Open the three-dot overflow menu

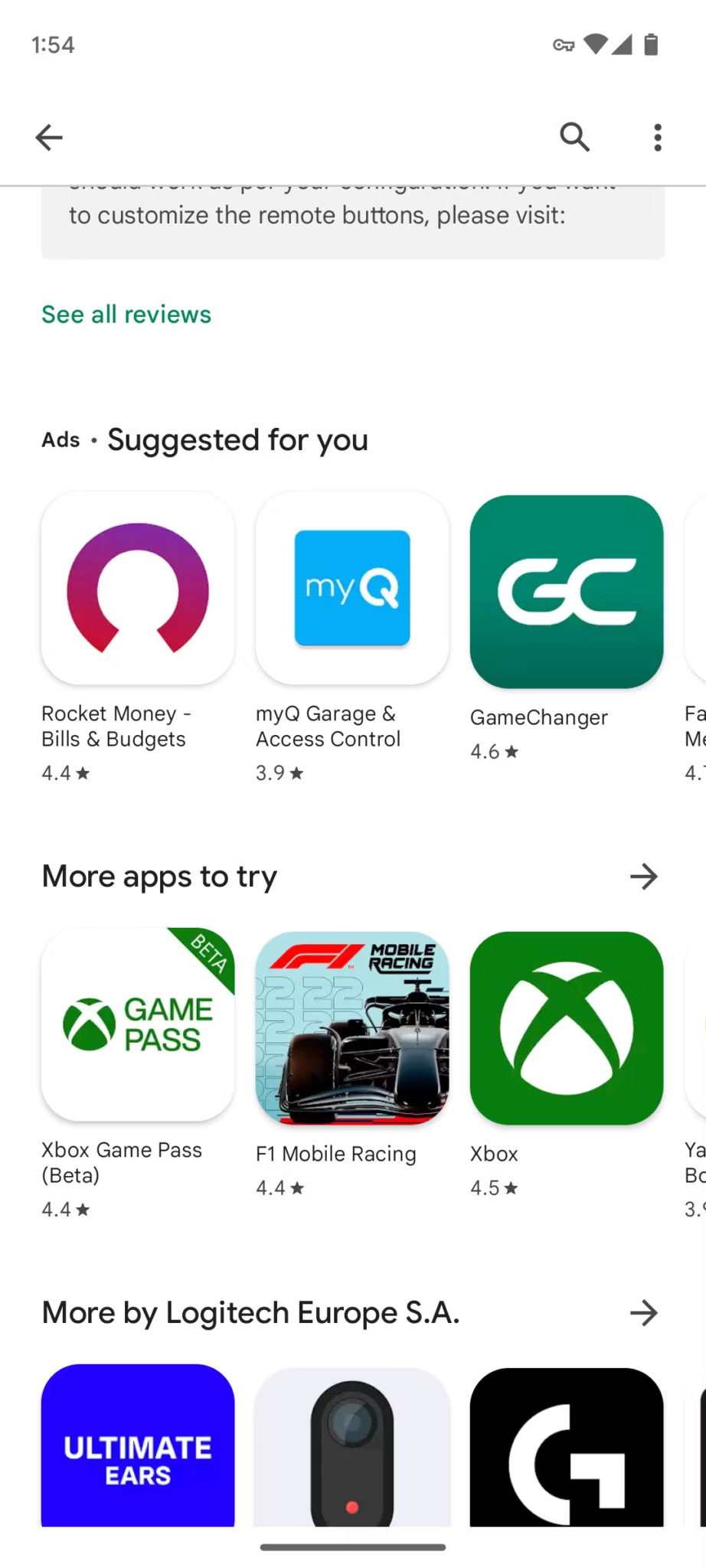point(657,138)
